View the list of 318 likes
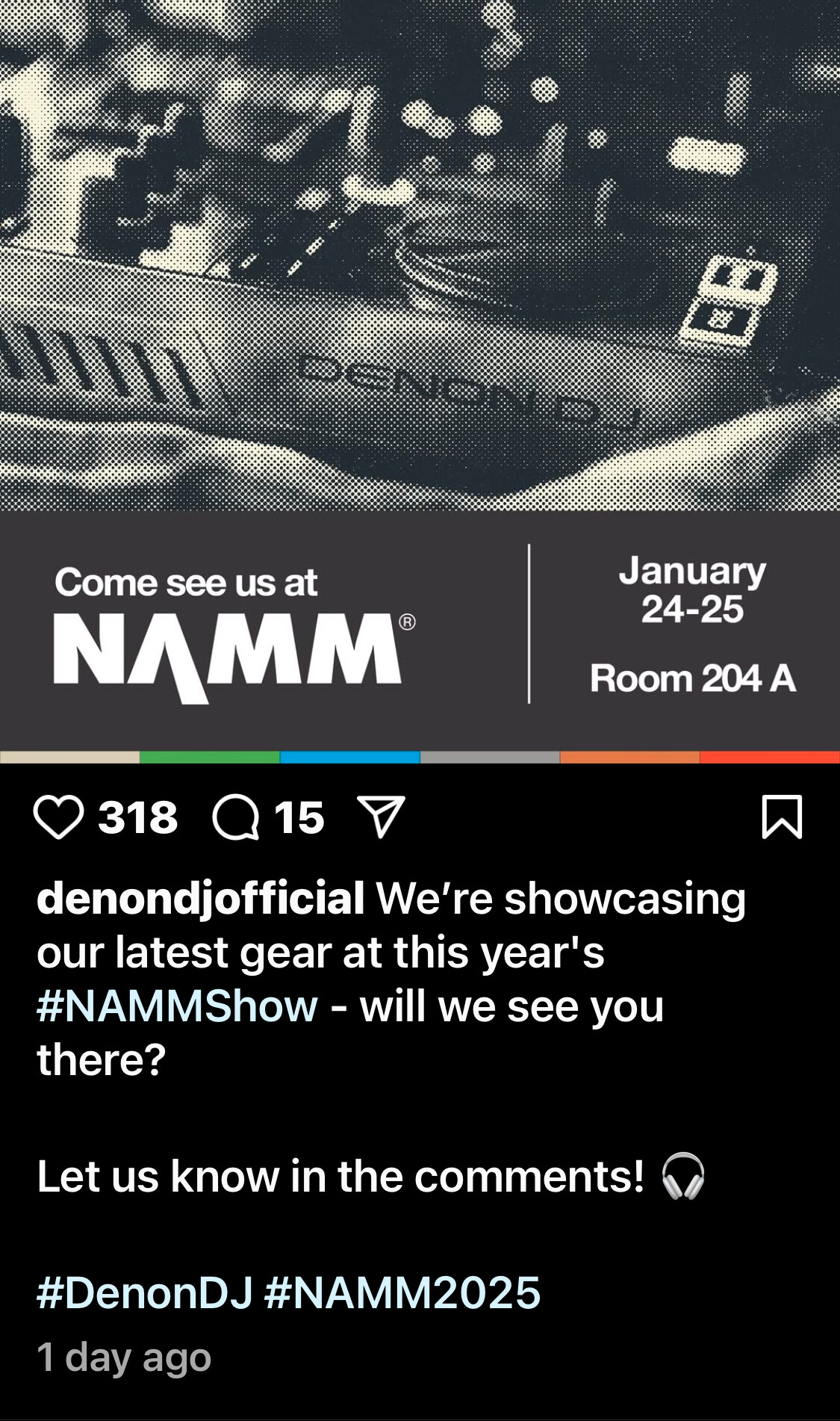This screenshot has height=1421, width=840. point(138,817)
